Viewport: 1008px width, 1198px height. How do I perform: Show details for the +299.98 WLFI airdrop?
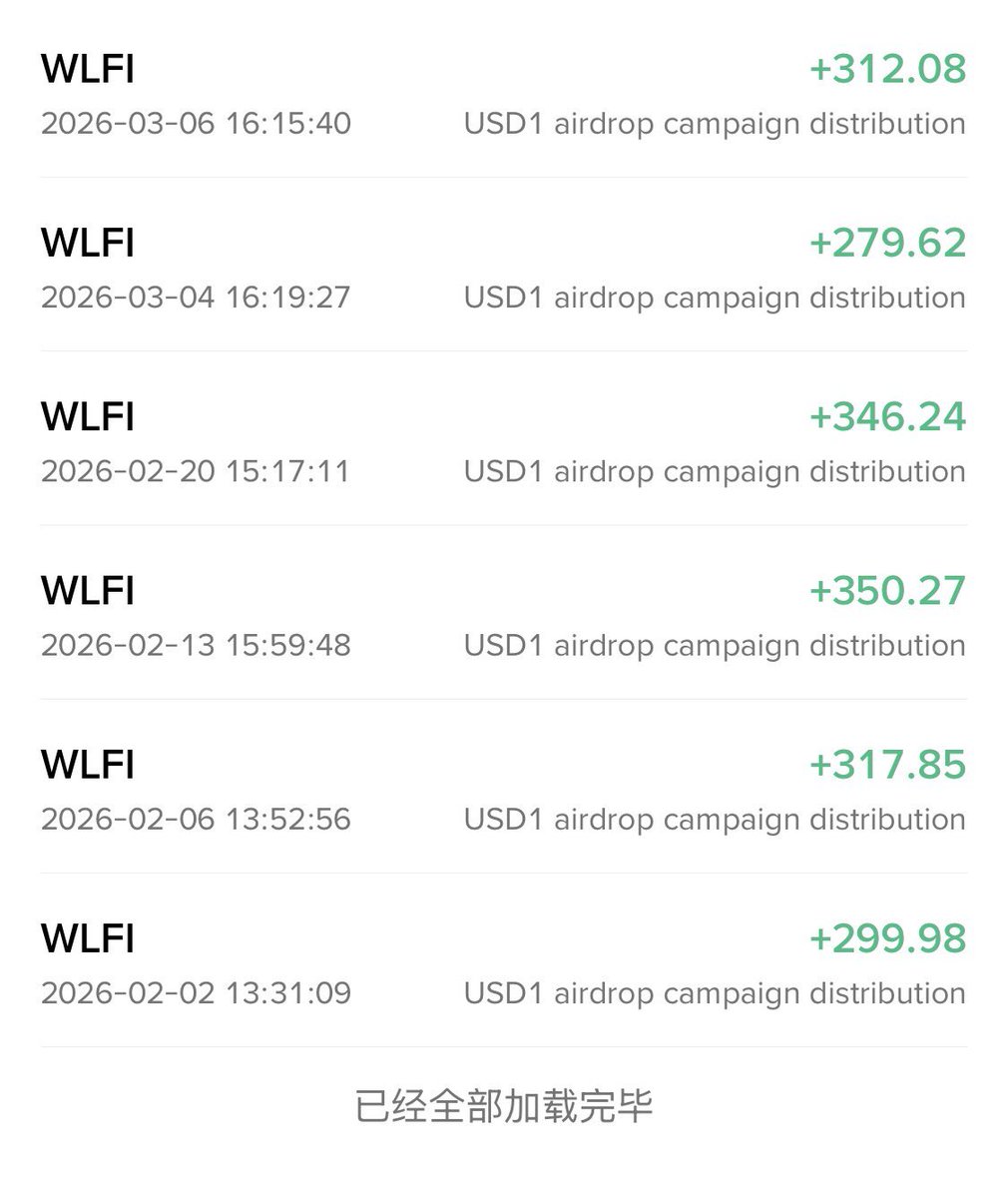503,963
